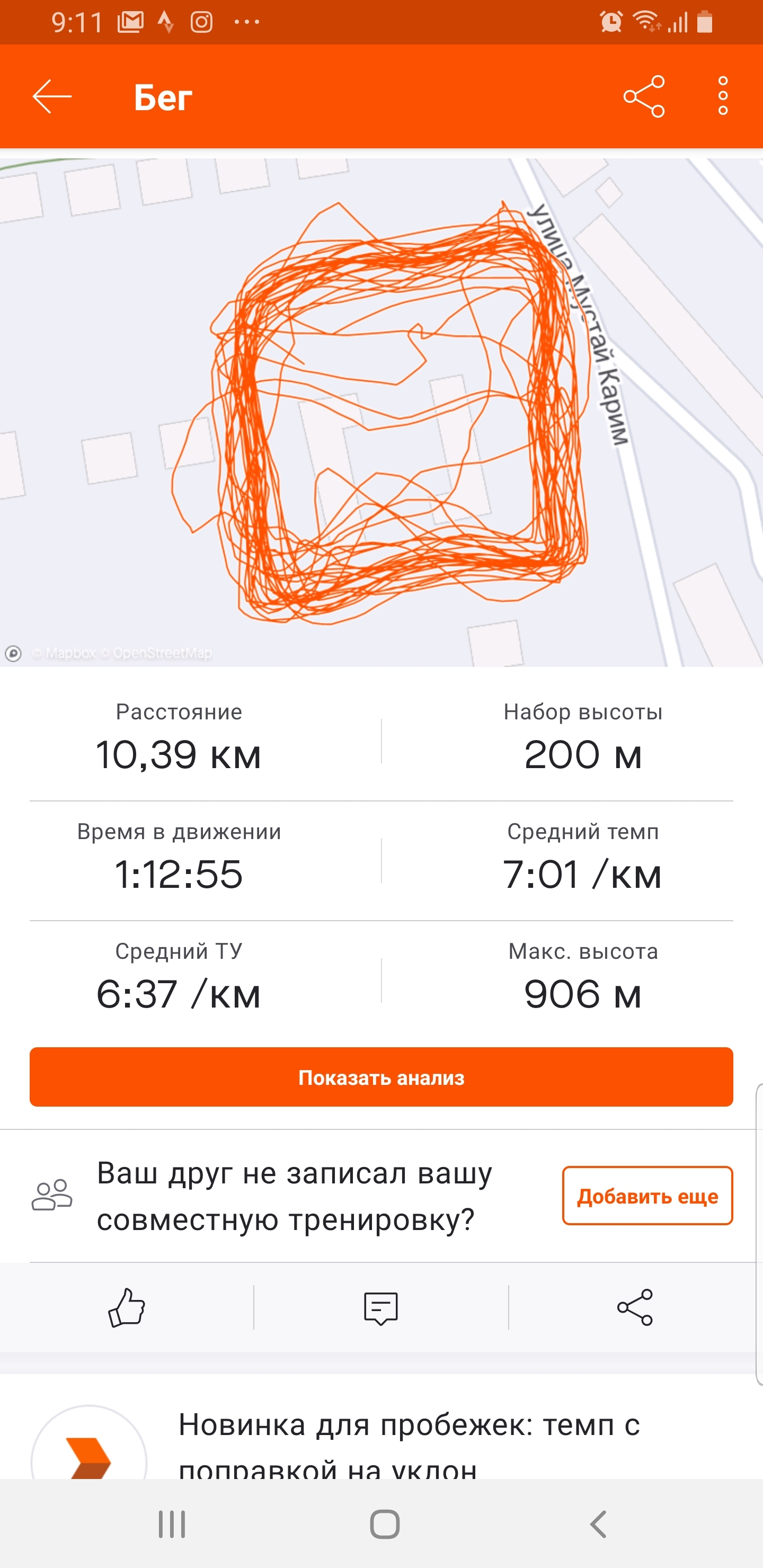Open recent apps from the navigation bar
763x1568 pixels.
(x=172, y=1524)
